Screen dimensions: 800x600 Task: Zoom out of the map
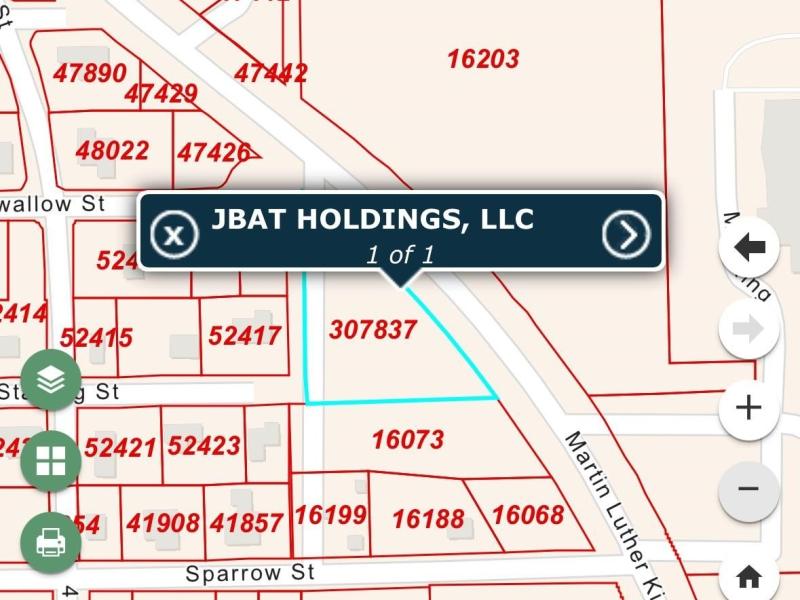tap(749, 489)
